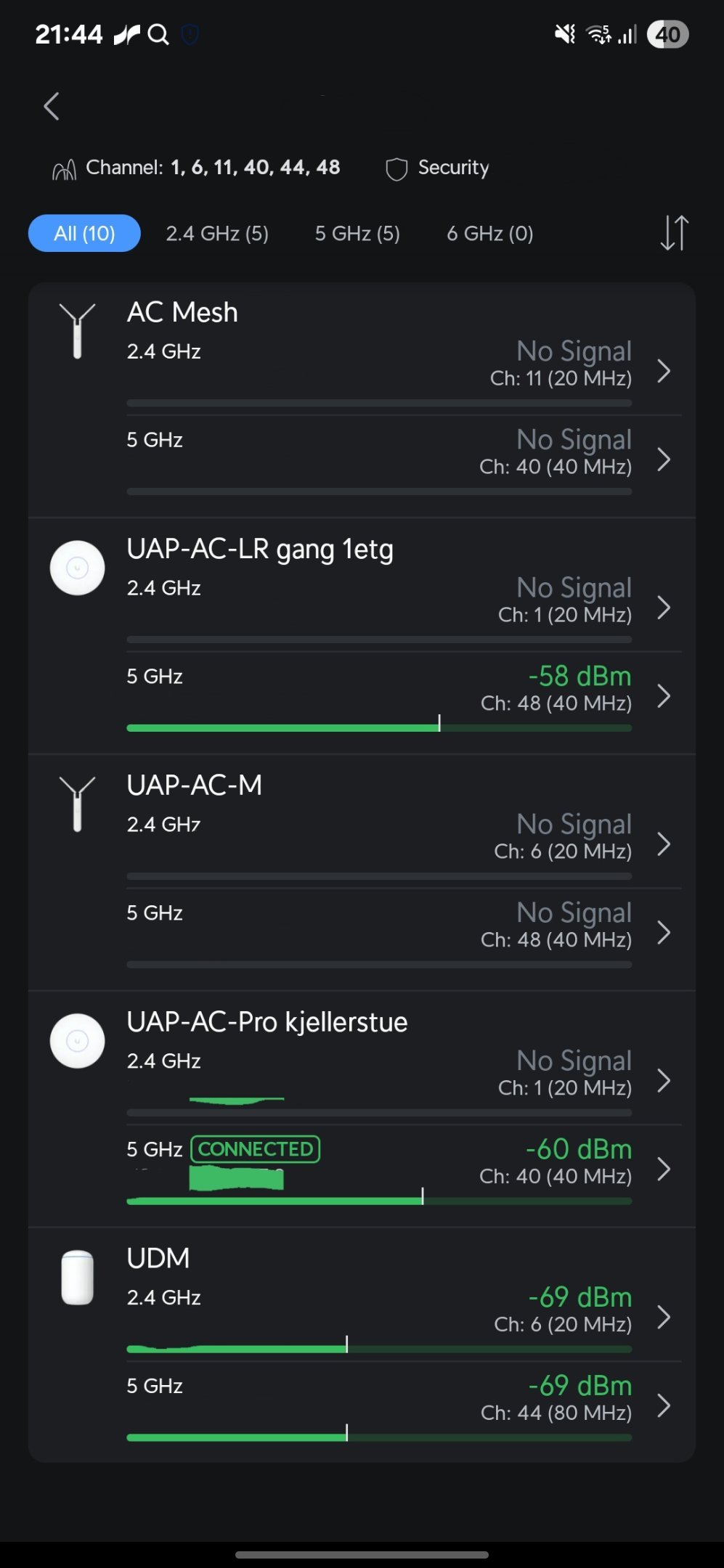This screenshot has height=1568, width=724.
Task: Open the sort order arrows
Action: click(x=674, y=233)
